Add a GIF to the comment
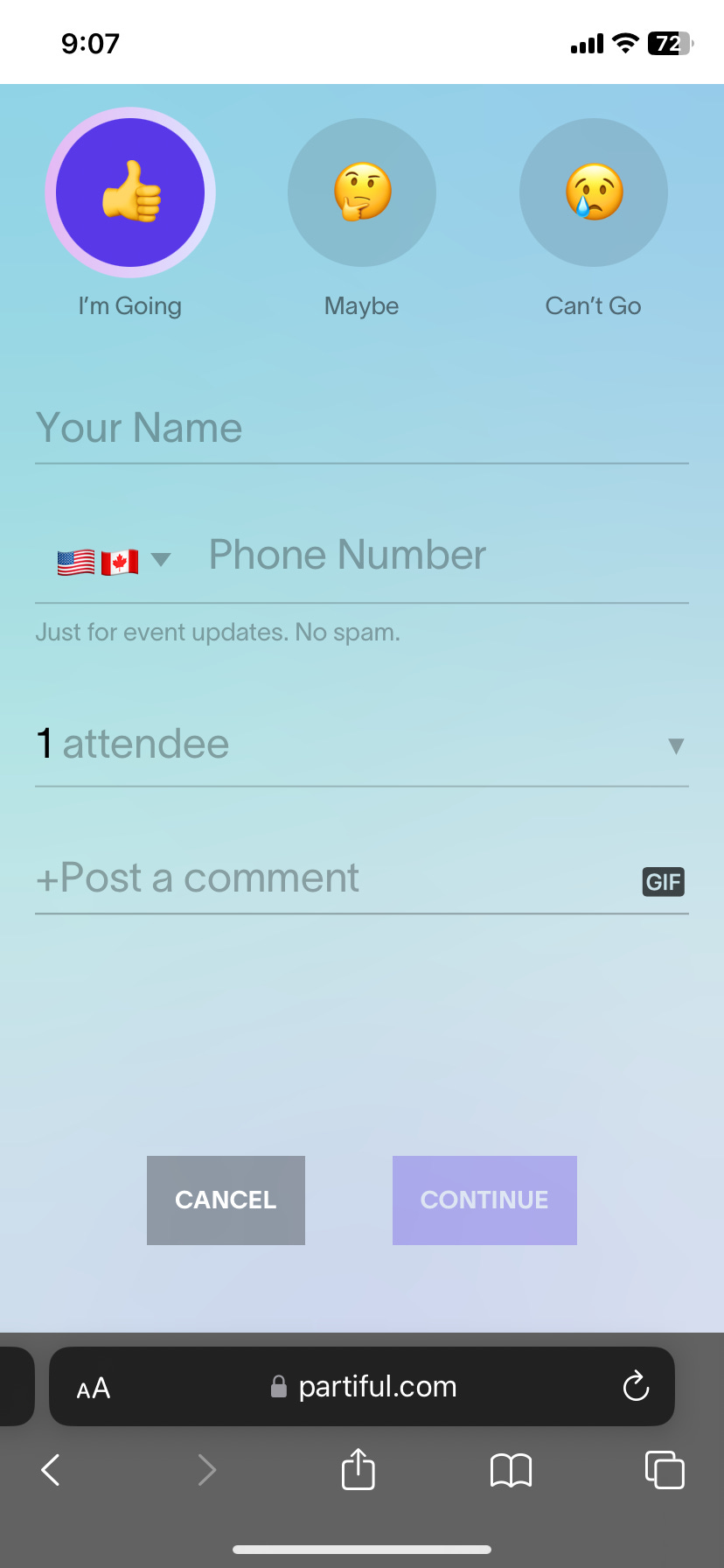 pos(664,881)
